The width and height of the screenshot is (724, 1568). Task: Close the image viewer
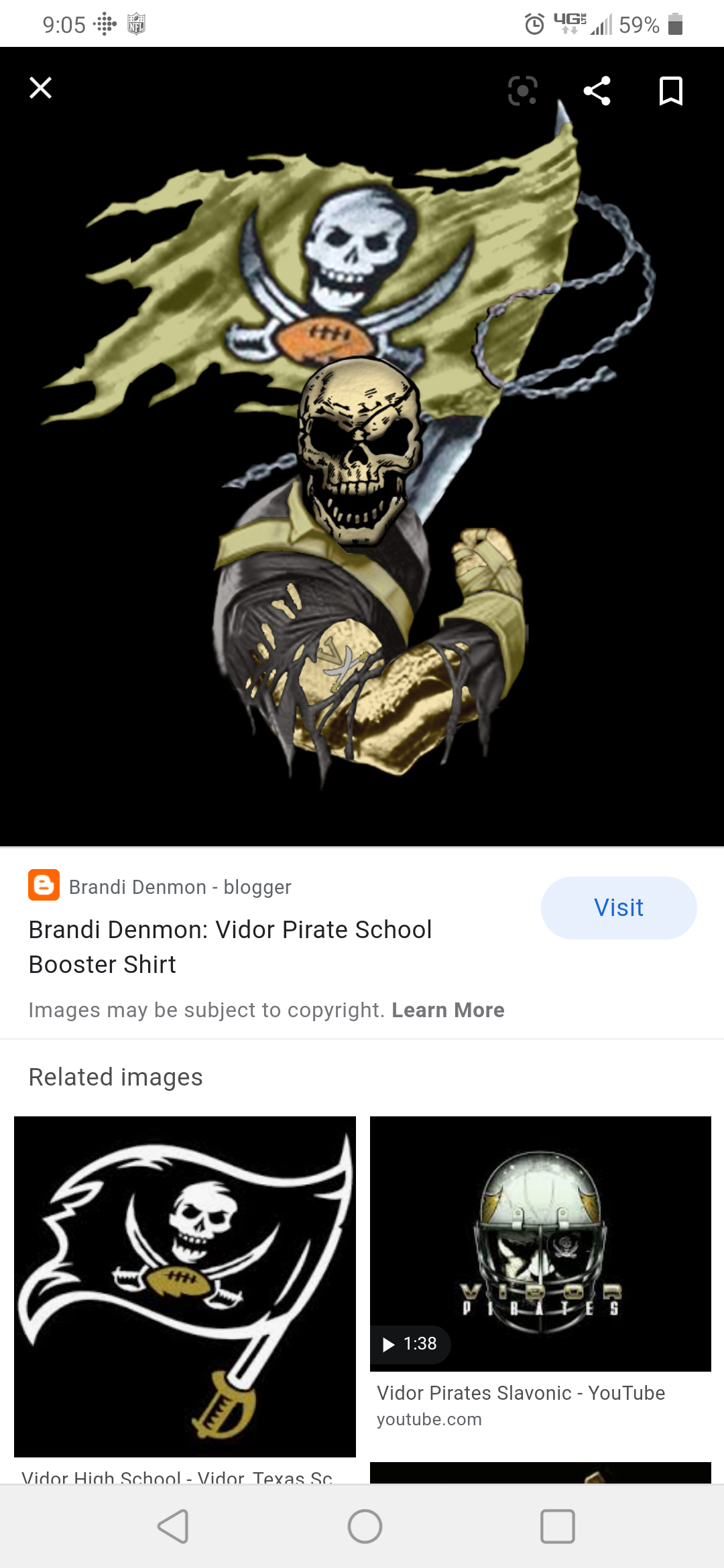(x=41, y=88)
